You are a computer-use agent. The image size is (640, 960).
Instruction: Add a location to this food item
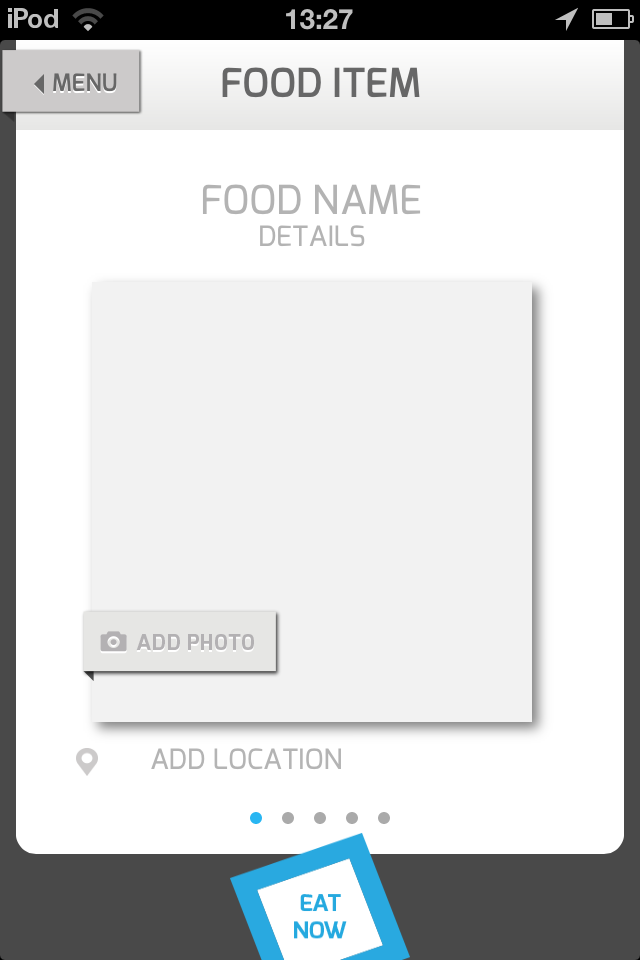tap(246, 760)
